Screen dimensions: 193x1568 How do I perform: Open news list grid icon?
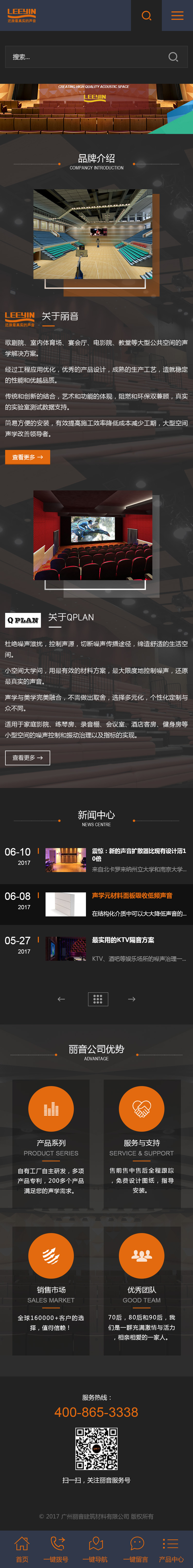pos(97,999)
